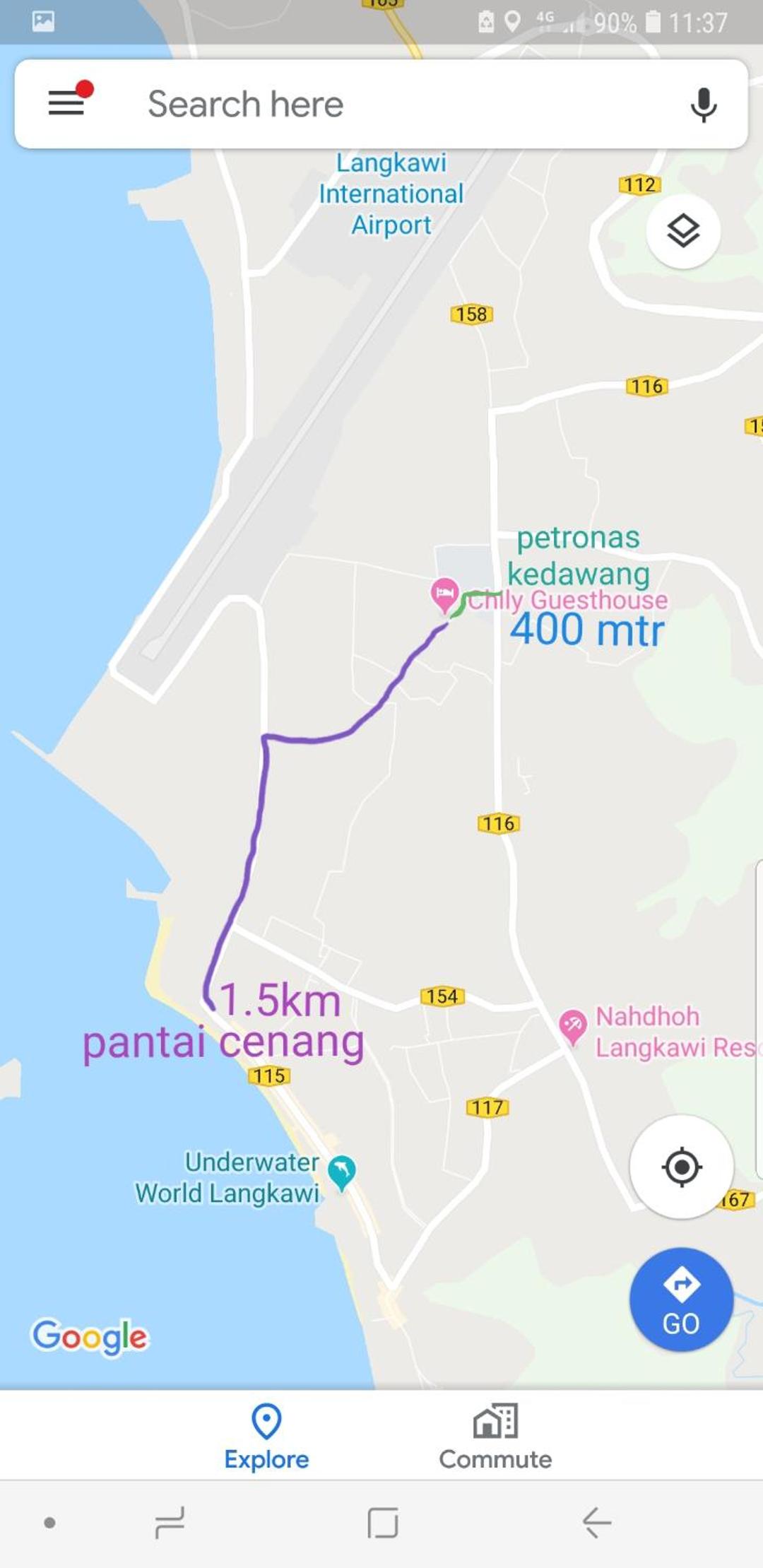
Task: Select the Langkawi International Airport label
Action: (391, 194)
